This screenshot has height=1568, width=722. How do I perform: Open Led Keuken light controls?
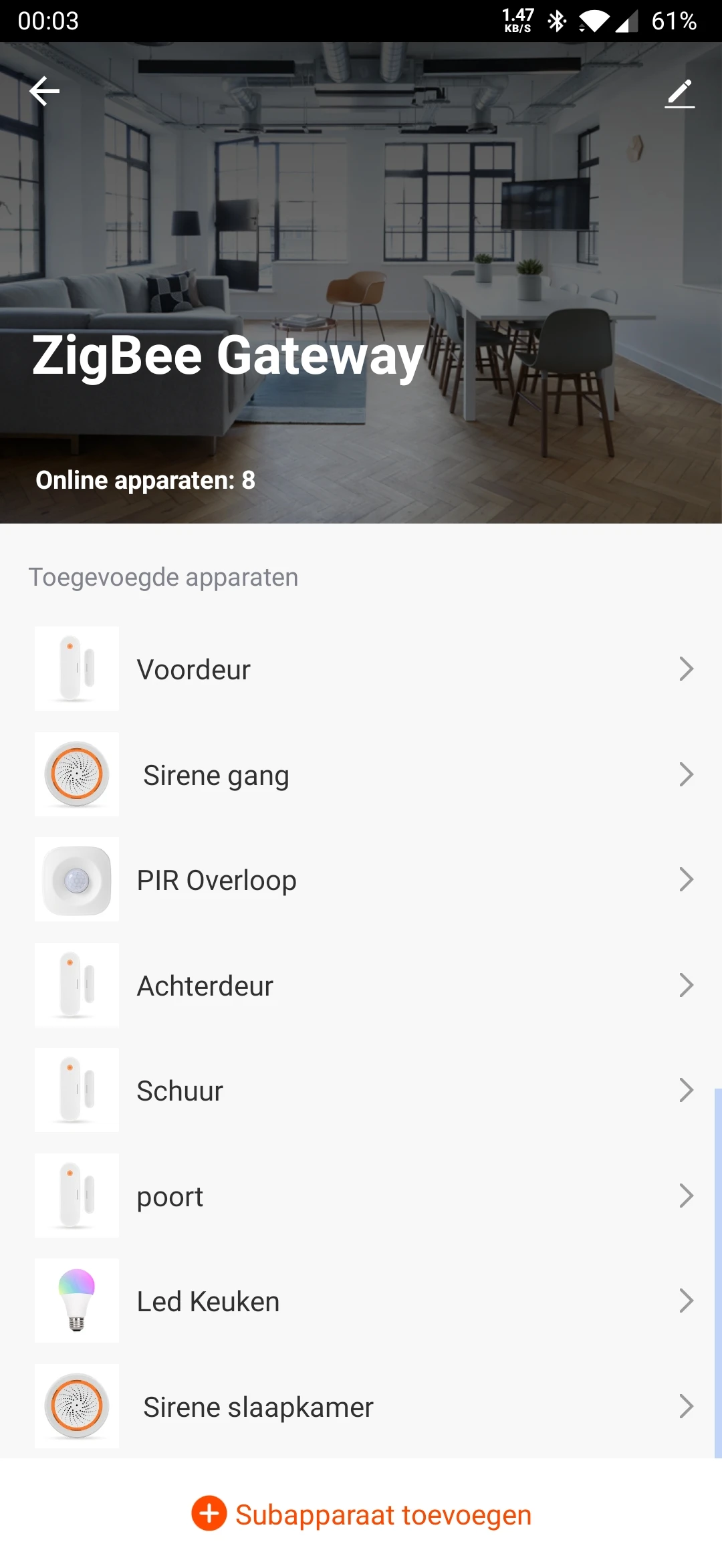point(361,1301)
